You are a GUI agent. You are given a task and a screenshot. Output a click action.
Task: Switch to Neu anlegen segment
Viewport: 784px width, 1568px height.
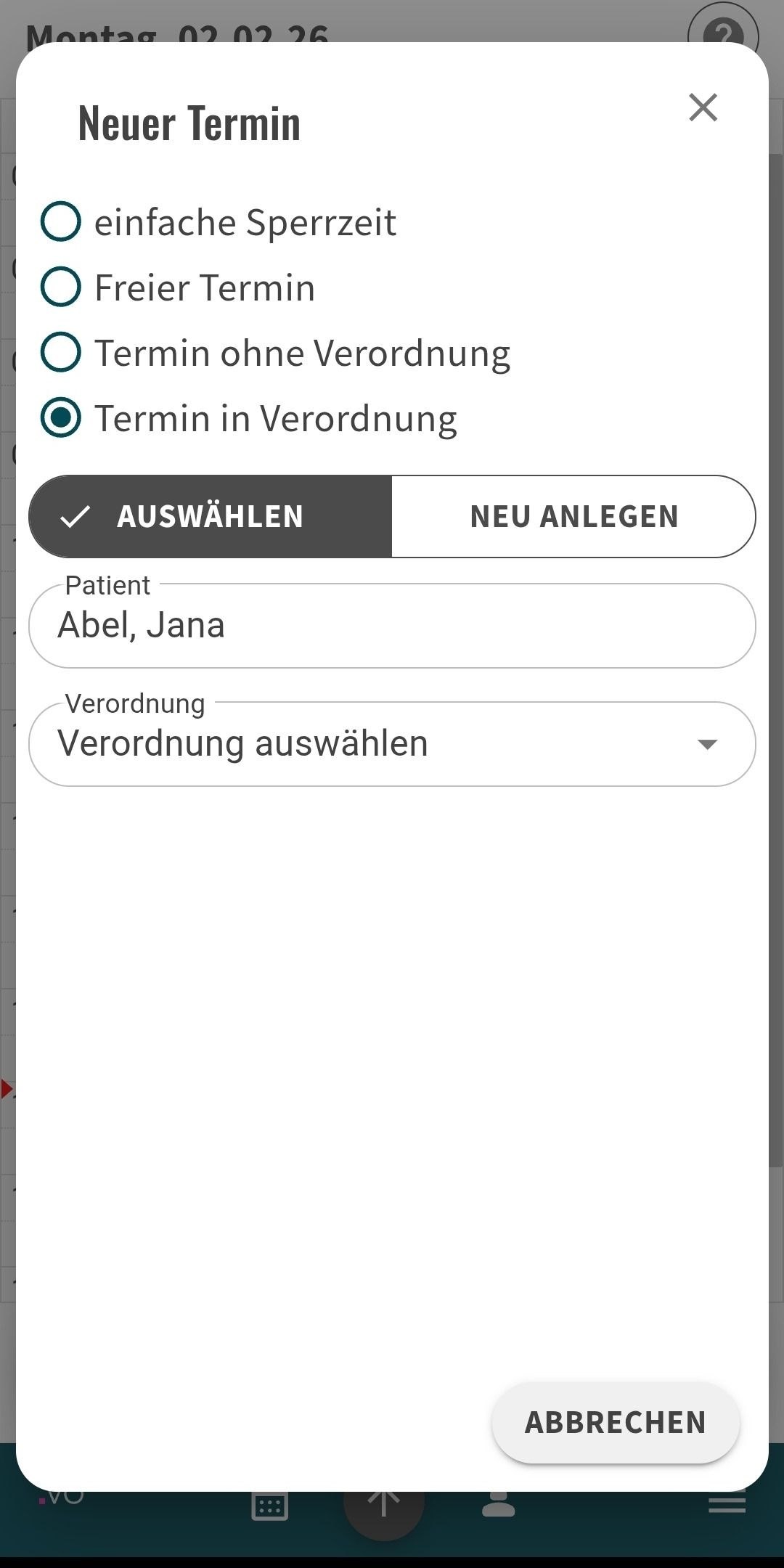coord(573,517)
